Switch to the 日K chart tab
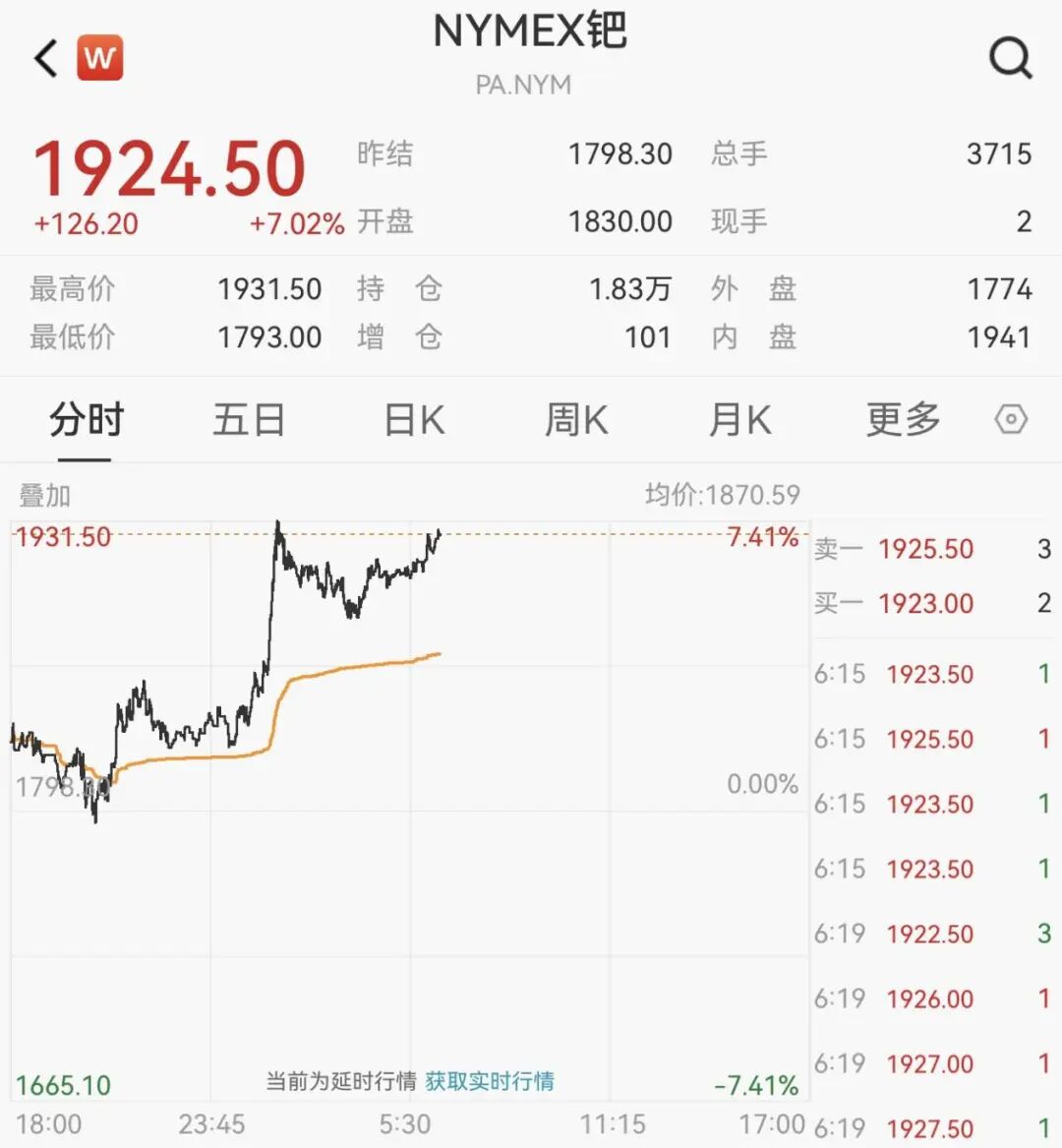The image size is (1062, 1148). point(414,420)
